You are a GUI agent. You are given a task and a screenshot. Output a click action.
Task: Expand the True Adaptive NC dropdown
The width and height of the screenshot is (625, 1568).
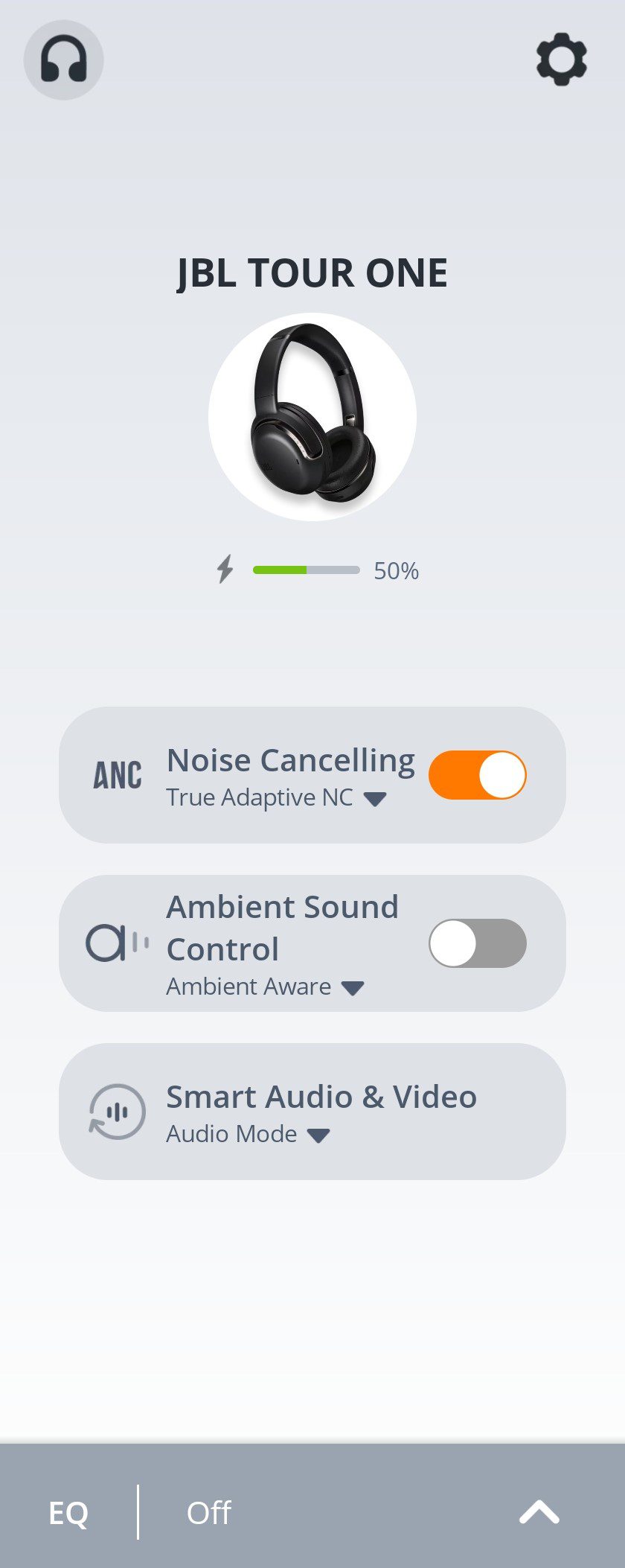point(374,799)
